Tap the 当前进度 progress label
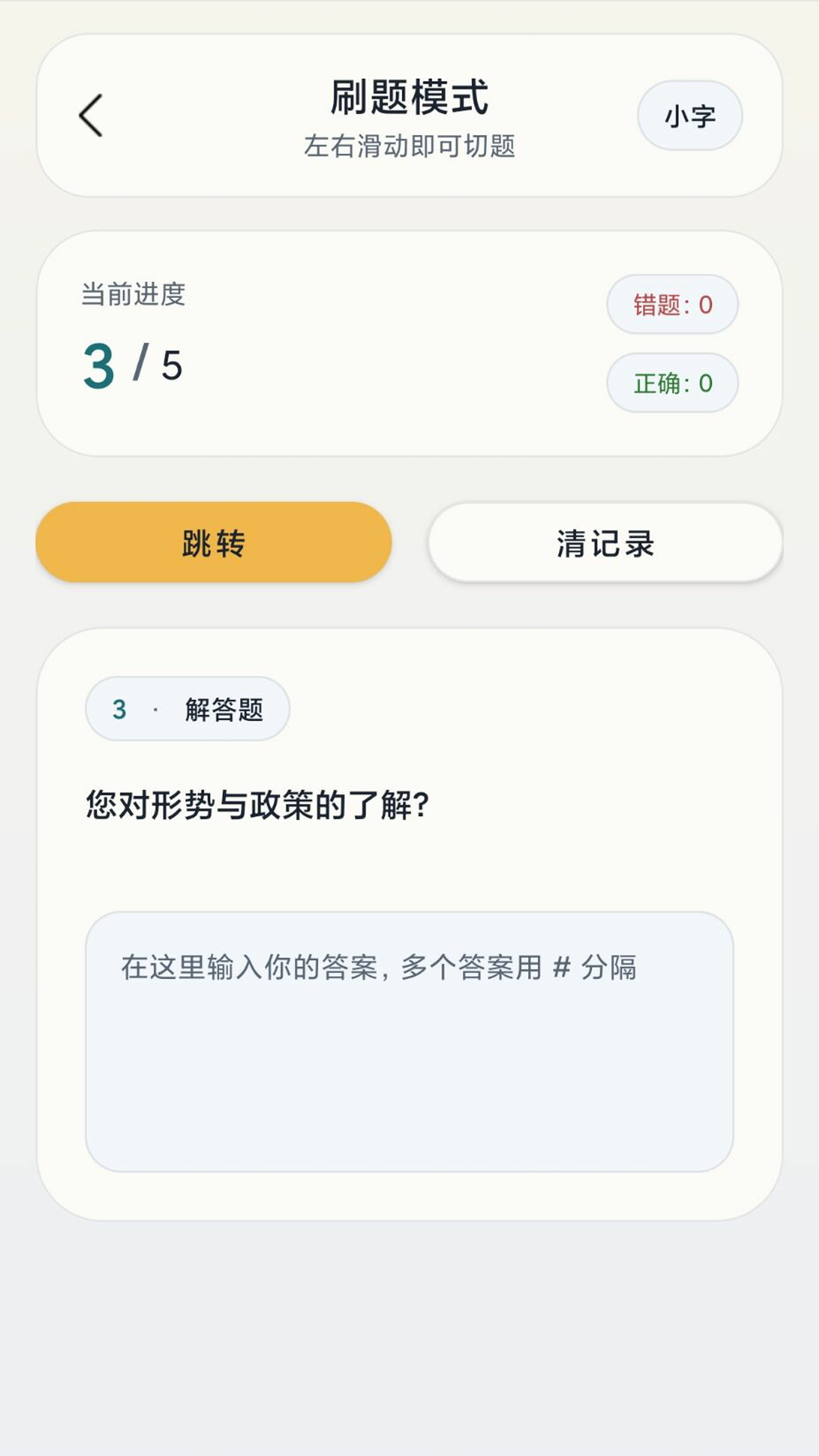The width and height of the screenshot is (819, 1456). [x=135, y=294]
